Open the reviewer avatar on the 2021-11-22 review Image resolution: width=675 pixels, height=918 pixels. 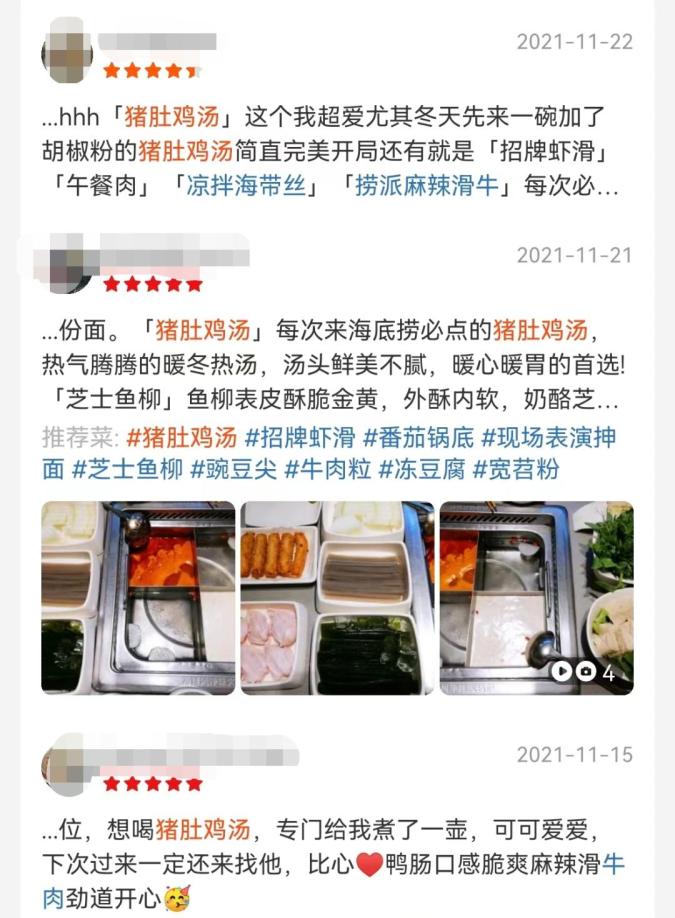coord(67,50)
